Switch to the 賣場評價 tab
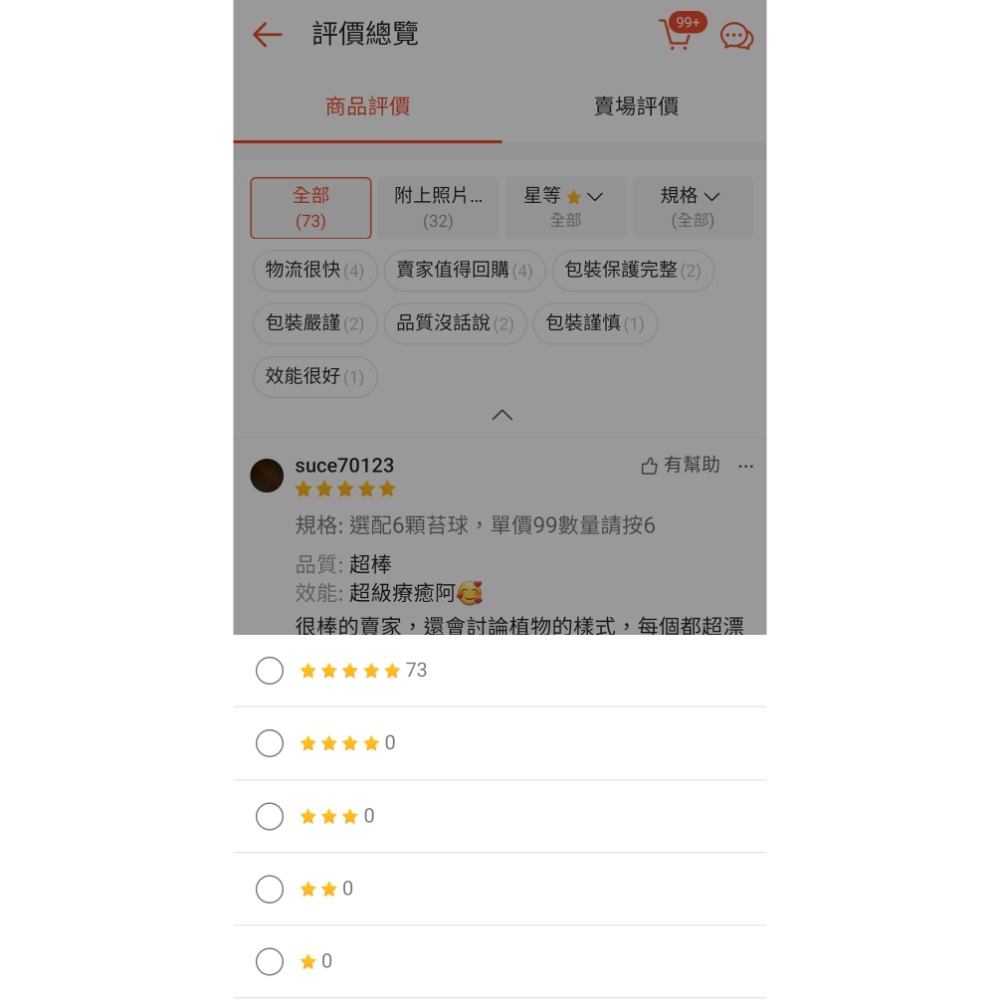The width and height of the screenshot is (1000, 1000). 636,106
